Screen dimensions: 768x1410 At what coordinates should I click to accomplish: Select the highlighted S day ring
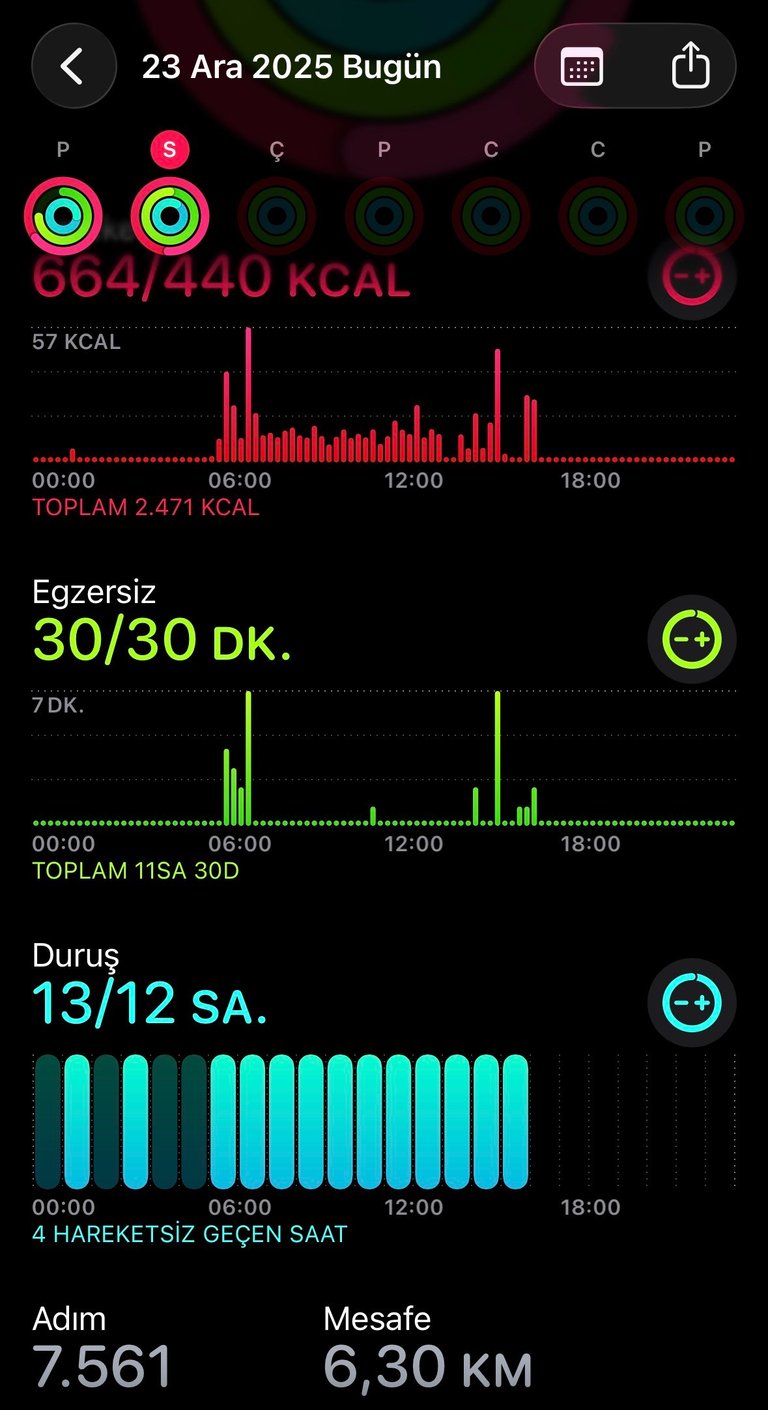coord(169,214)
